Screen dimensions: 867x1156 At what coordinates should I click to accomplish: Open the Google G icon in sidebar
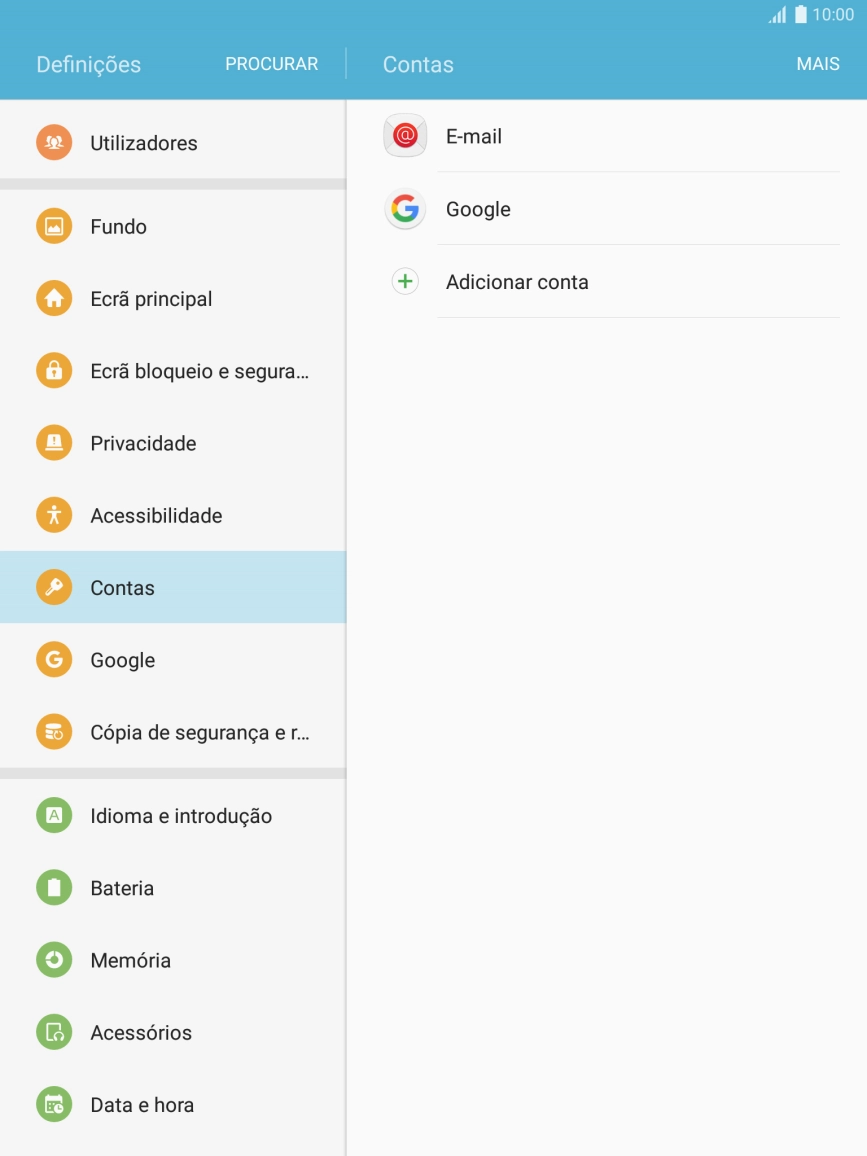53,659
